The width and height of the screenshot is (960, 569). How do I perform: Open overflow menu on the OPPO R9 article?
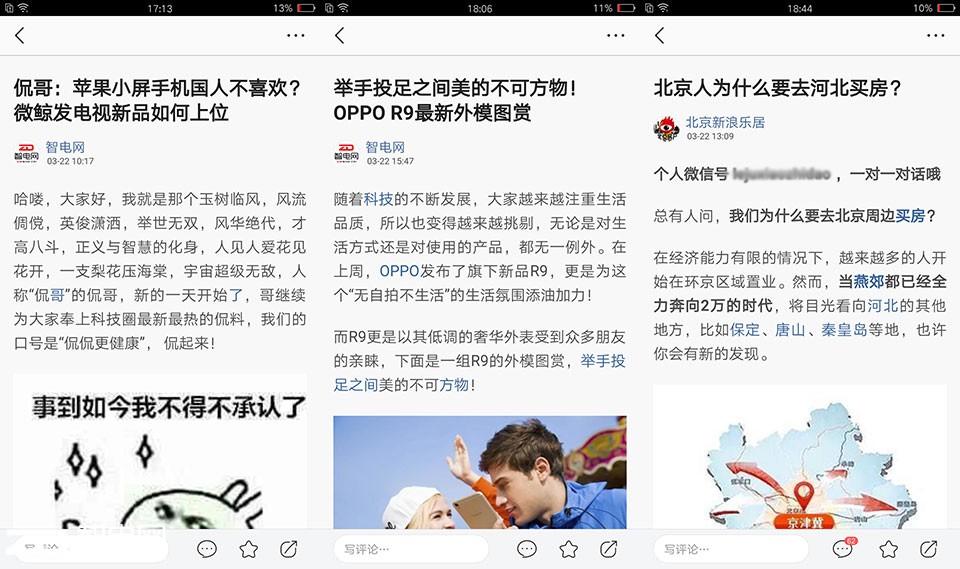(615, 36)
